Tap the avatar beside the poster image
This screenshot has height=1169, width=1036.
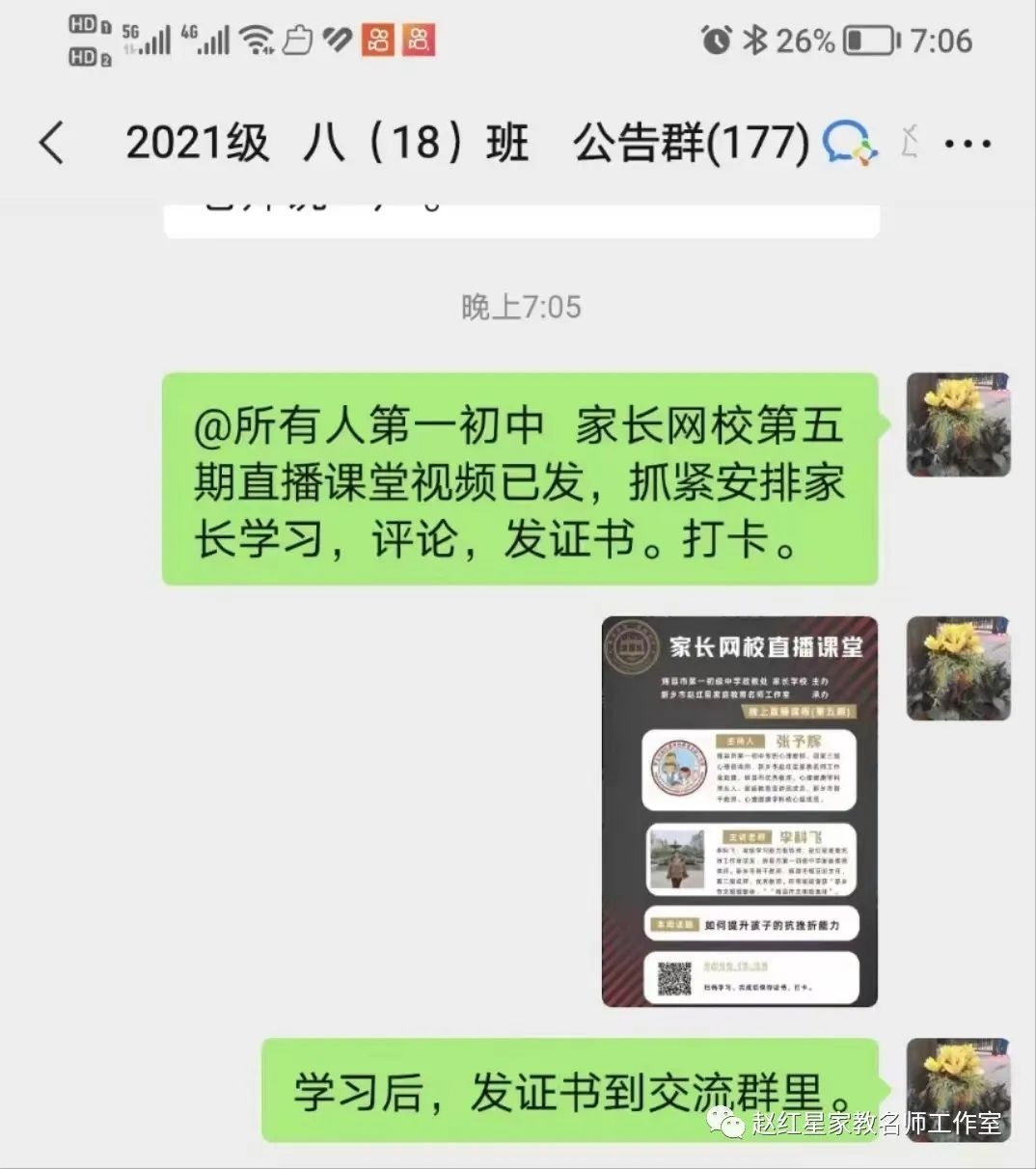(958, 668)
